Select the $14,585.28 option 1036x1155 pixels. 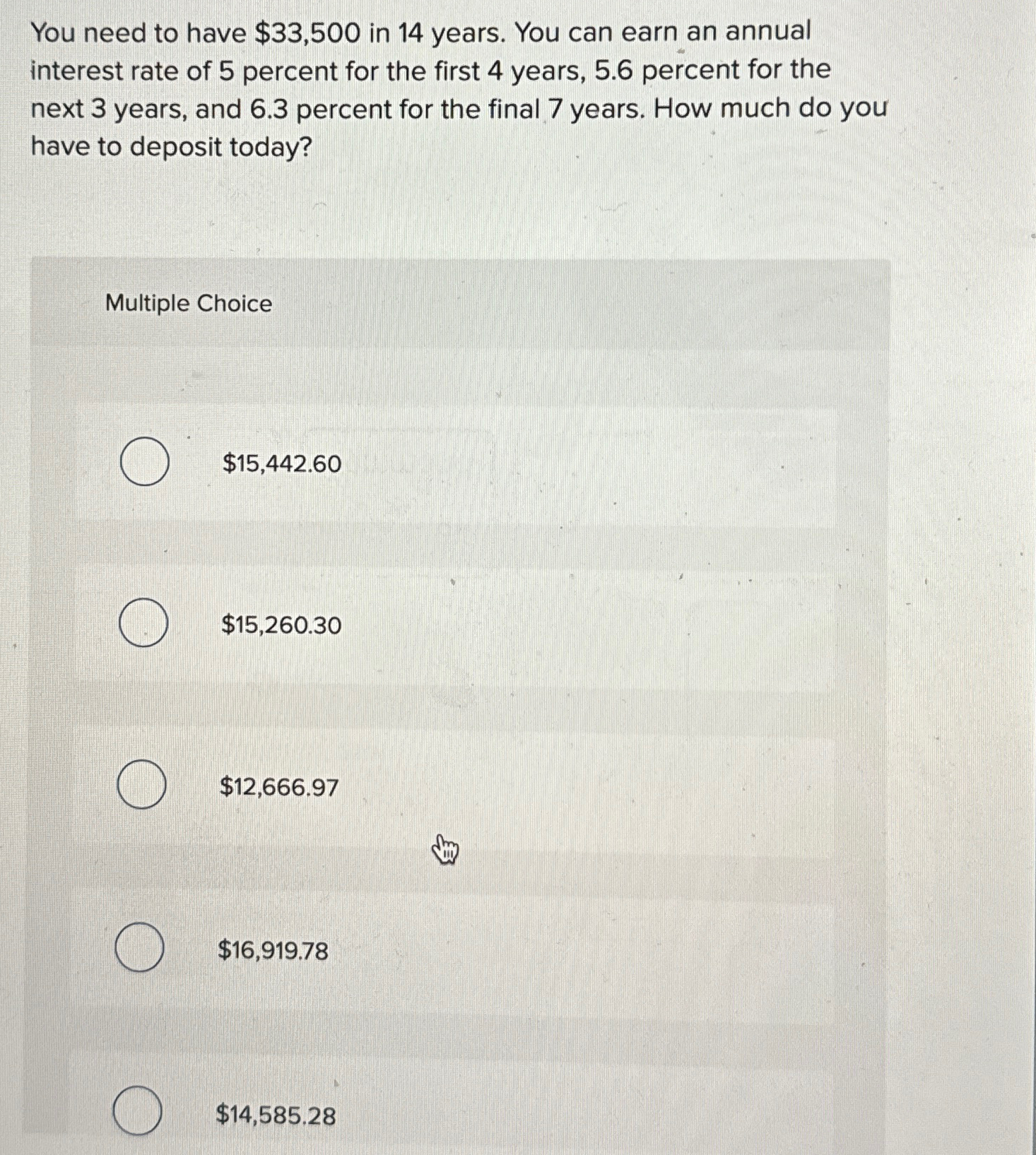point(137,1110)
